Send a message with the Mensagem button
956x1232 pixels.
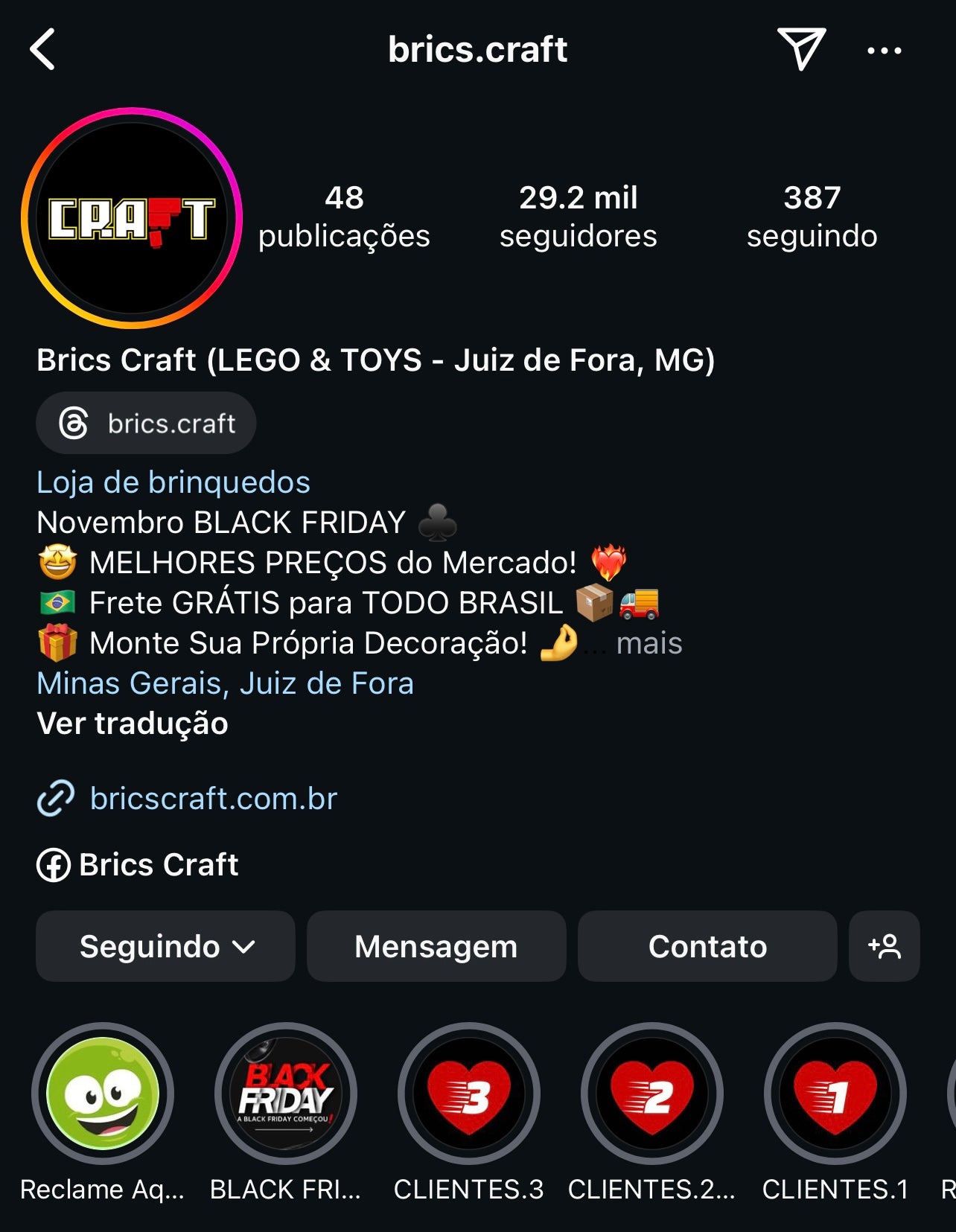[x=436, y=946]
